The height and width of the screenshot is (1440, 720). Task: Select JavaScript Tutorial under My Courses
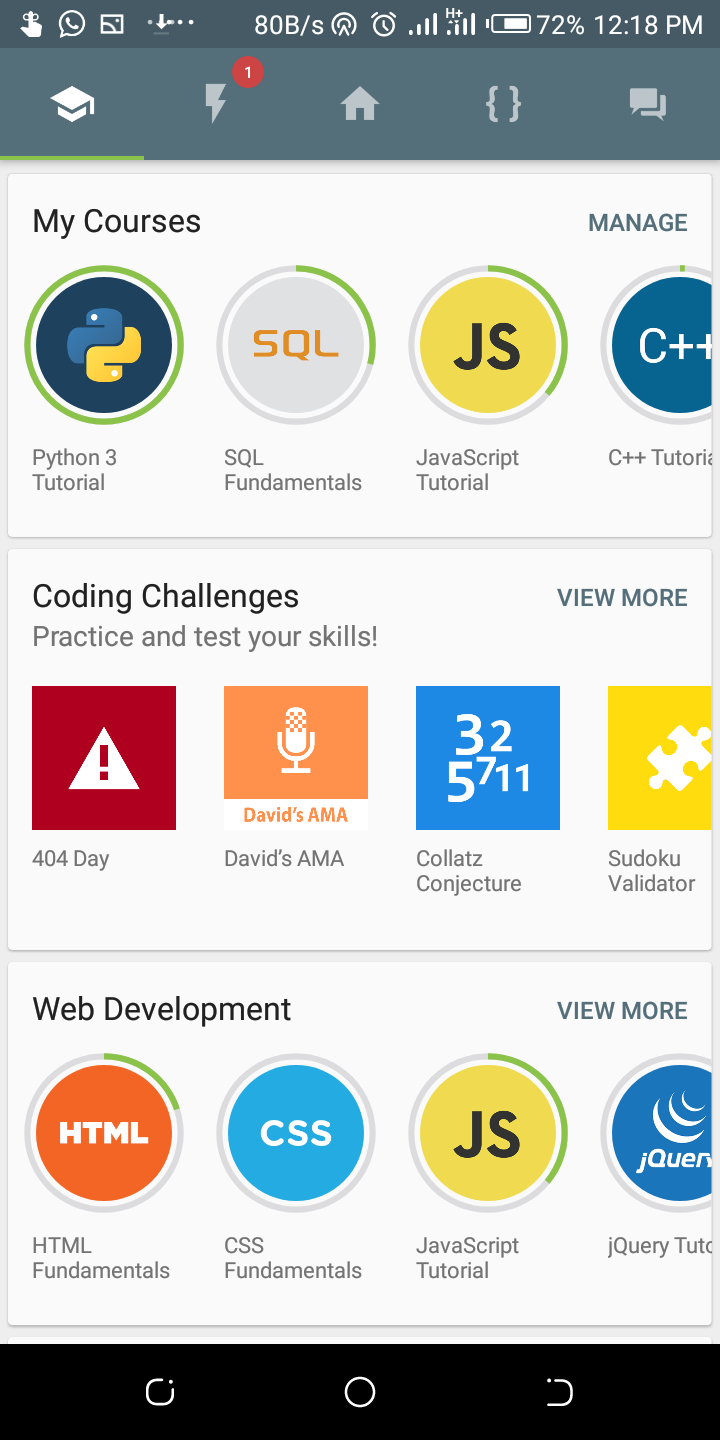[x=488, y=345]
